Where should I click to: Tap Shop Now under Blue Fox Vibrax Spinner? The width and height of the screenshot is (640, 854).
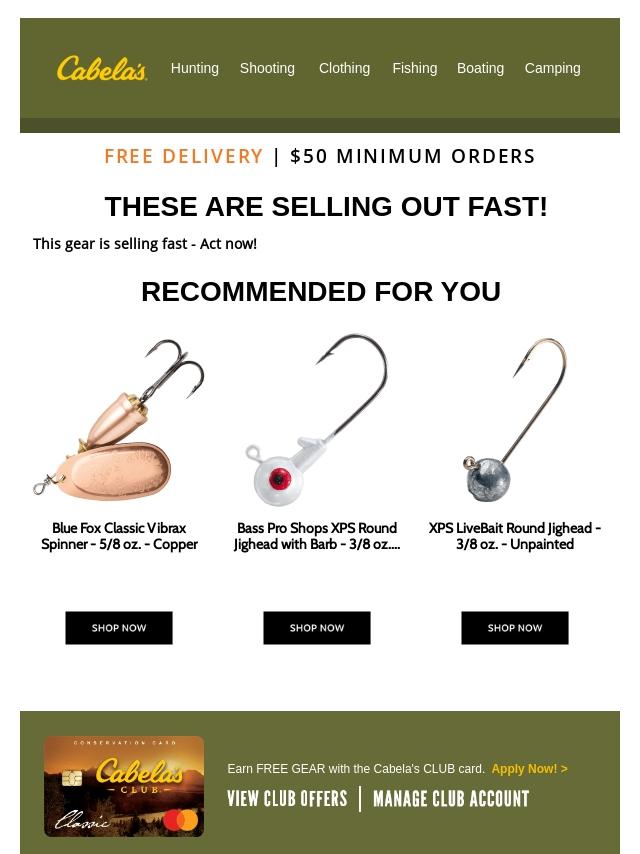(x=119, y=628)
